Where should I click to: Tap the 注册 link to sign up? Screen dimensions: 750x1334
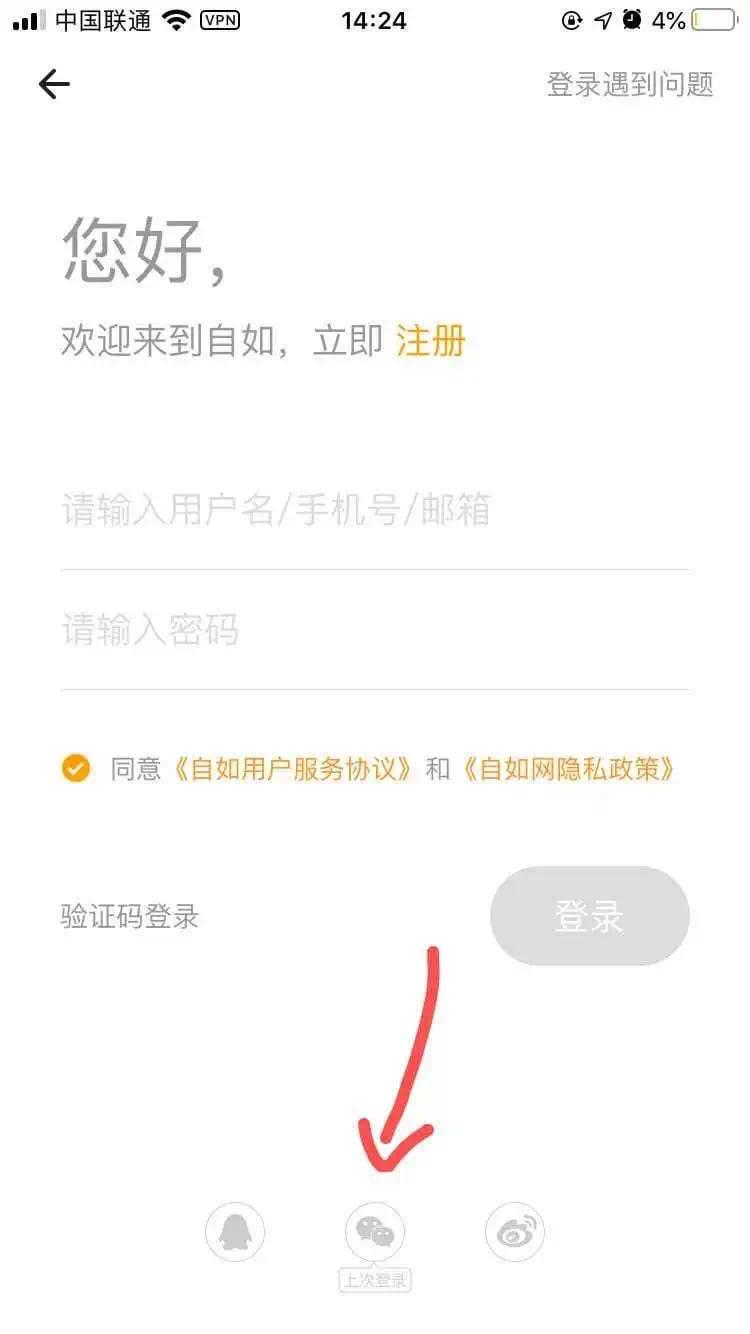pyautogui.click(x=431, y=341)
